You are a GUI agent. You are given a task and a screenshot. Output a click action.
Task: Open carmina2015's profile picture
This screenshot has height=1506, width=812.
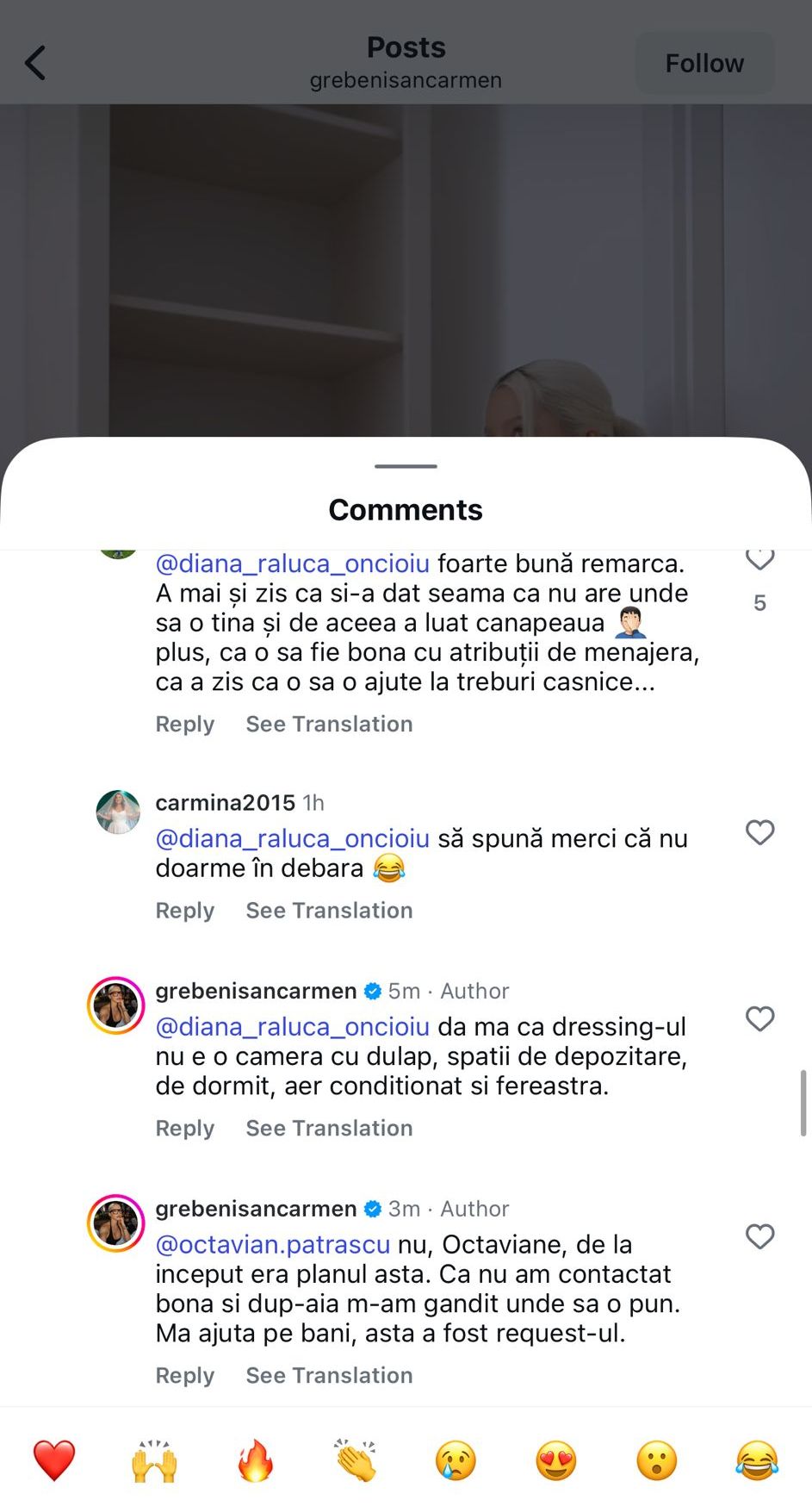click(x=118, y=812)
